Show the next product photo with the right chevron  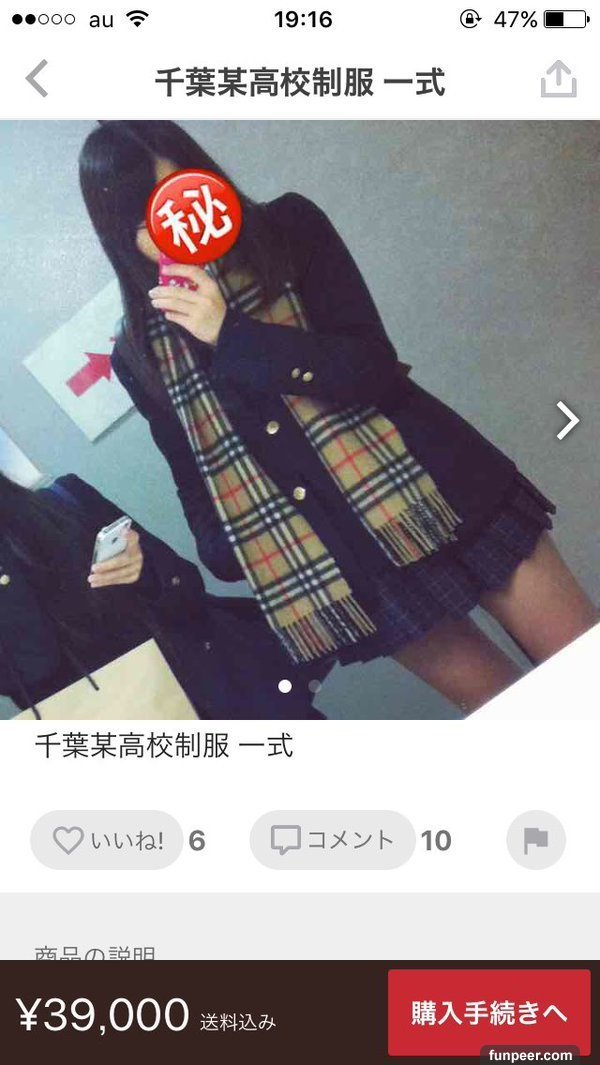click(567, 421)
